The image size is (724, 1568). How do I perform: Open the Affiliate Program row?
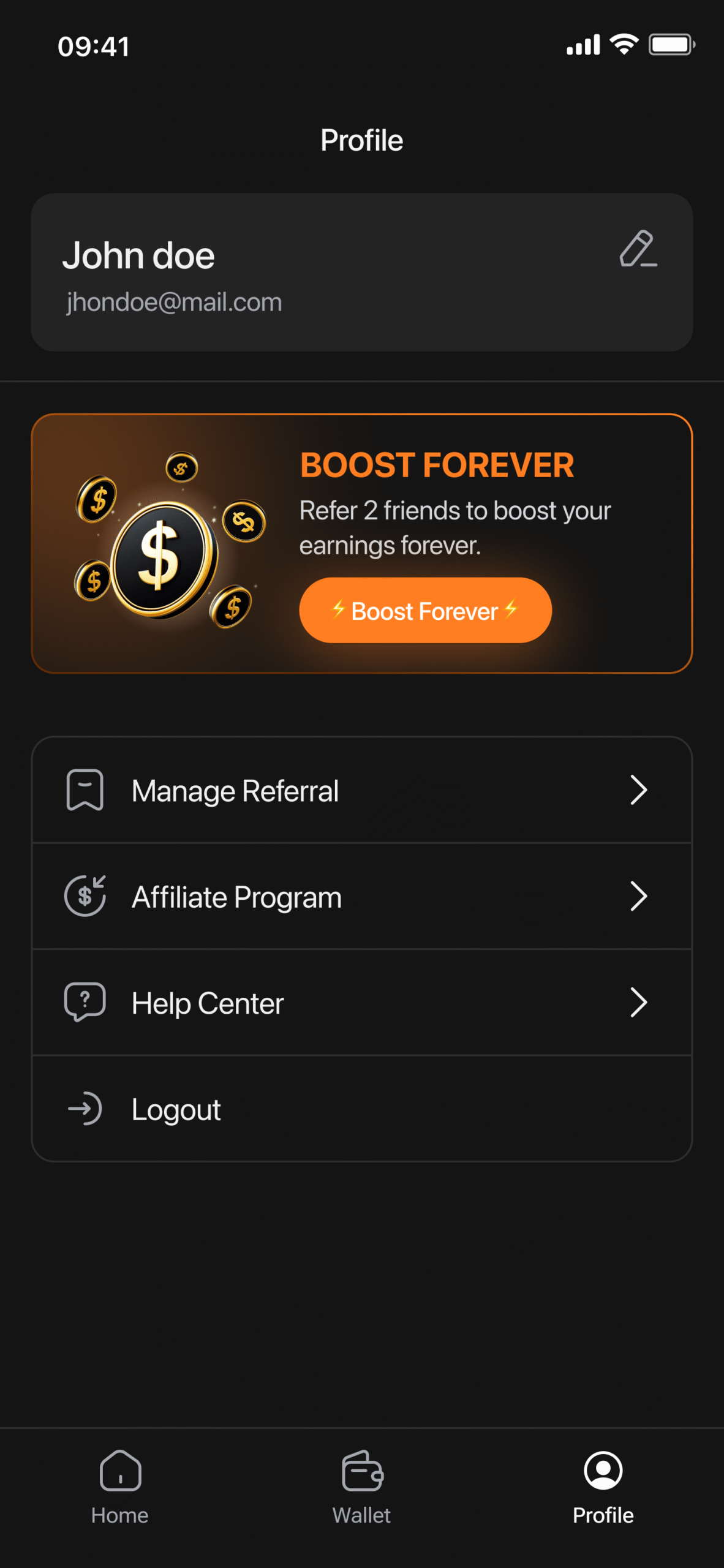click(x=361, y=897)
